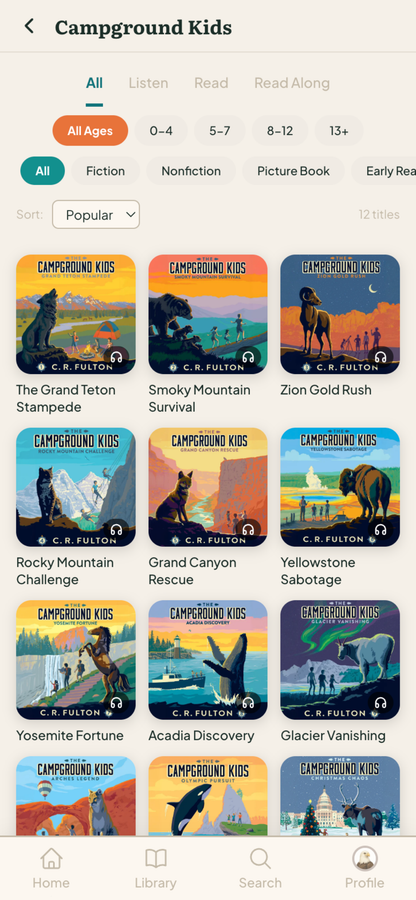Switch to the Listen tab
Viewport: 416px width, 900px height.
tap(148, 83)
